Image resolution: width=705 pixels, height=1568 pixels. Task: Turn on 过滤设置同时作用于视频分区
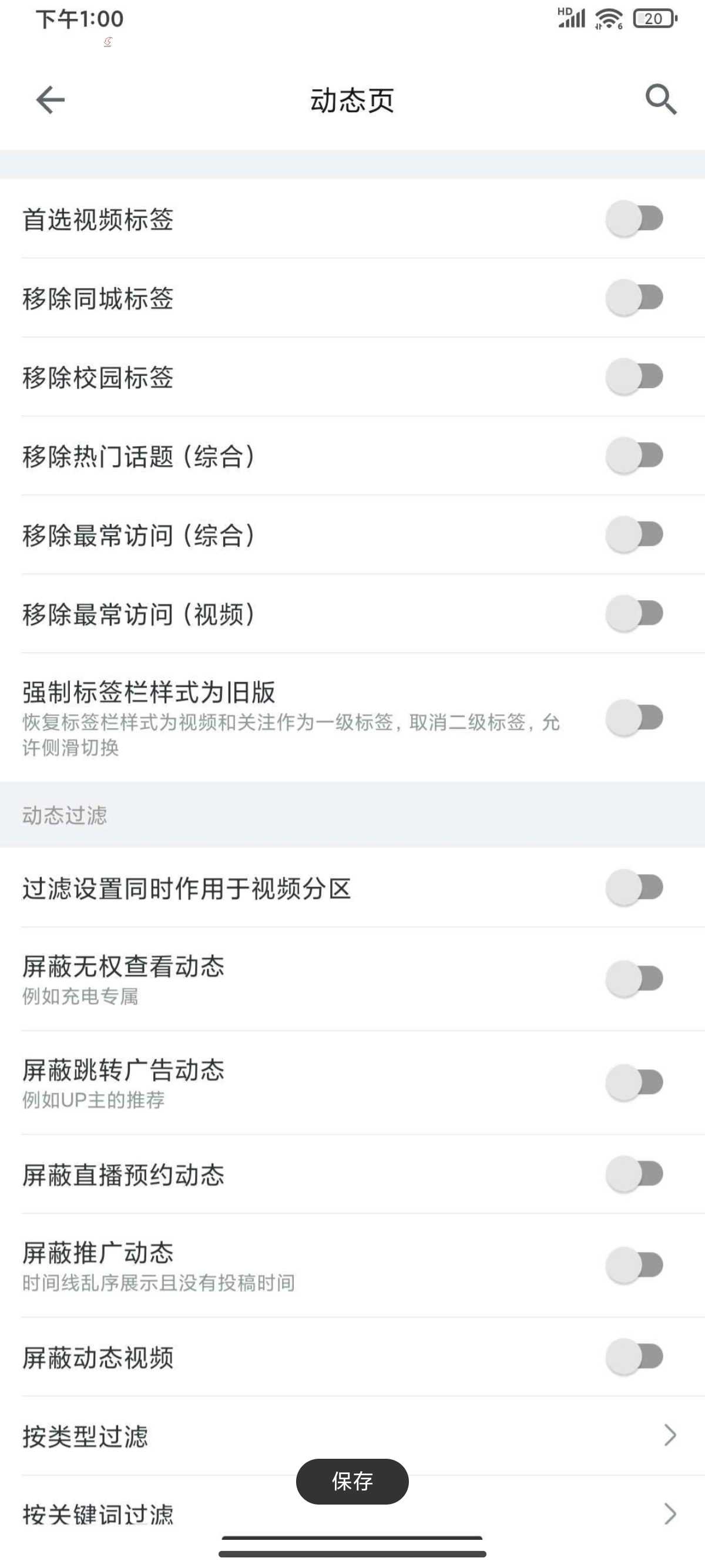point(634,887)
